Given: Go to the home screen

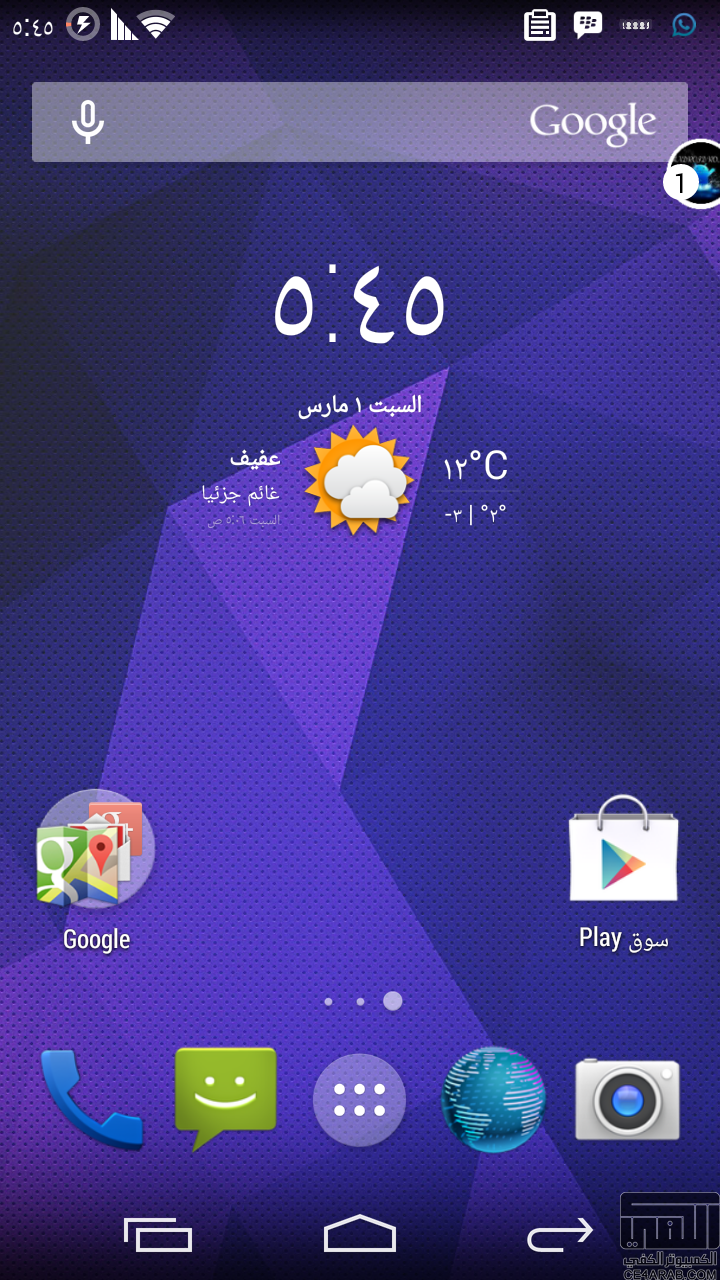Looking at the screenshot, I should tap(359, 1234).
